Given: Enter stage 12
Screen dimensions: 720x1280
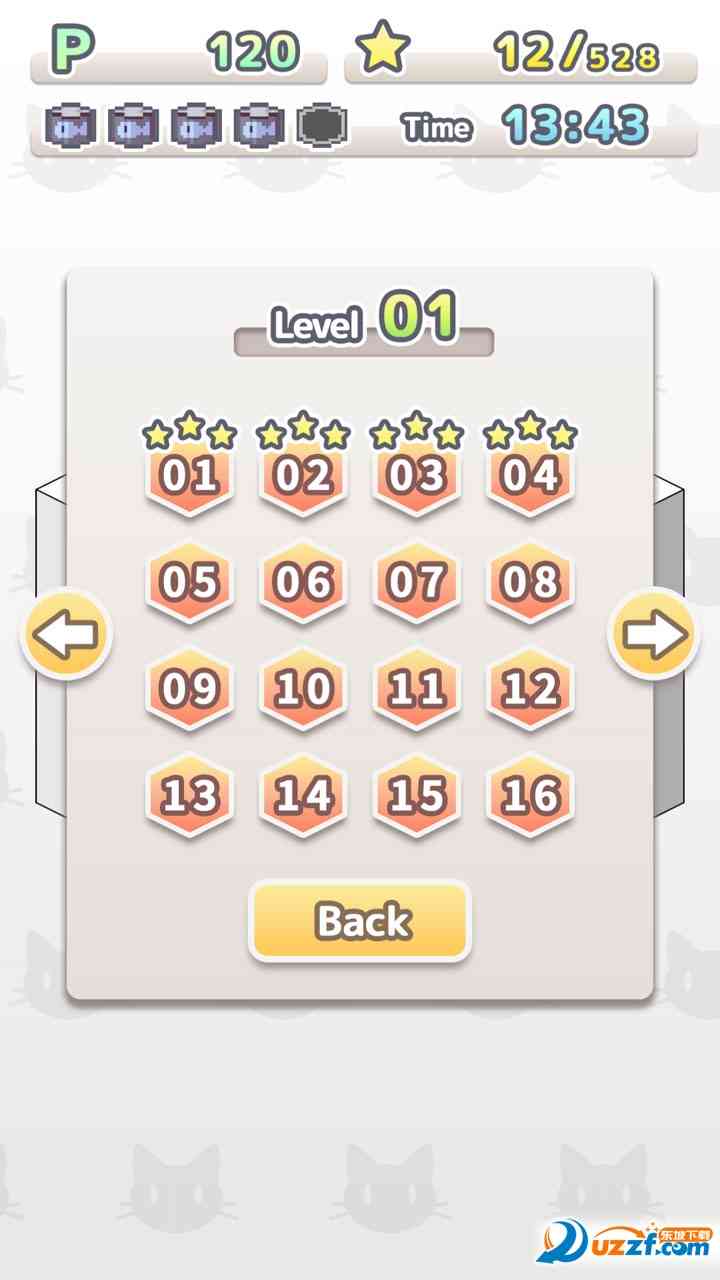Looking at the screenshot, I should [x=530, y=689].
